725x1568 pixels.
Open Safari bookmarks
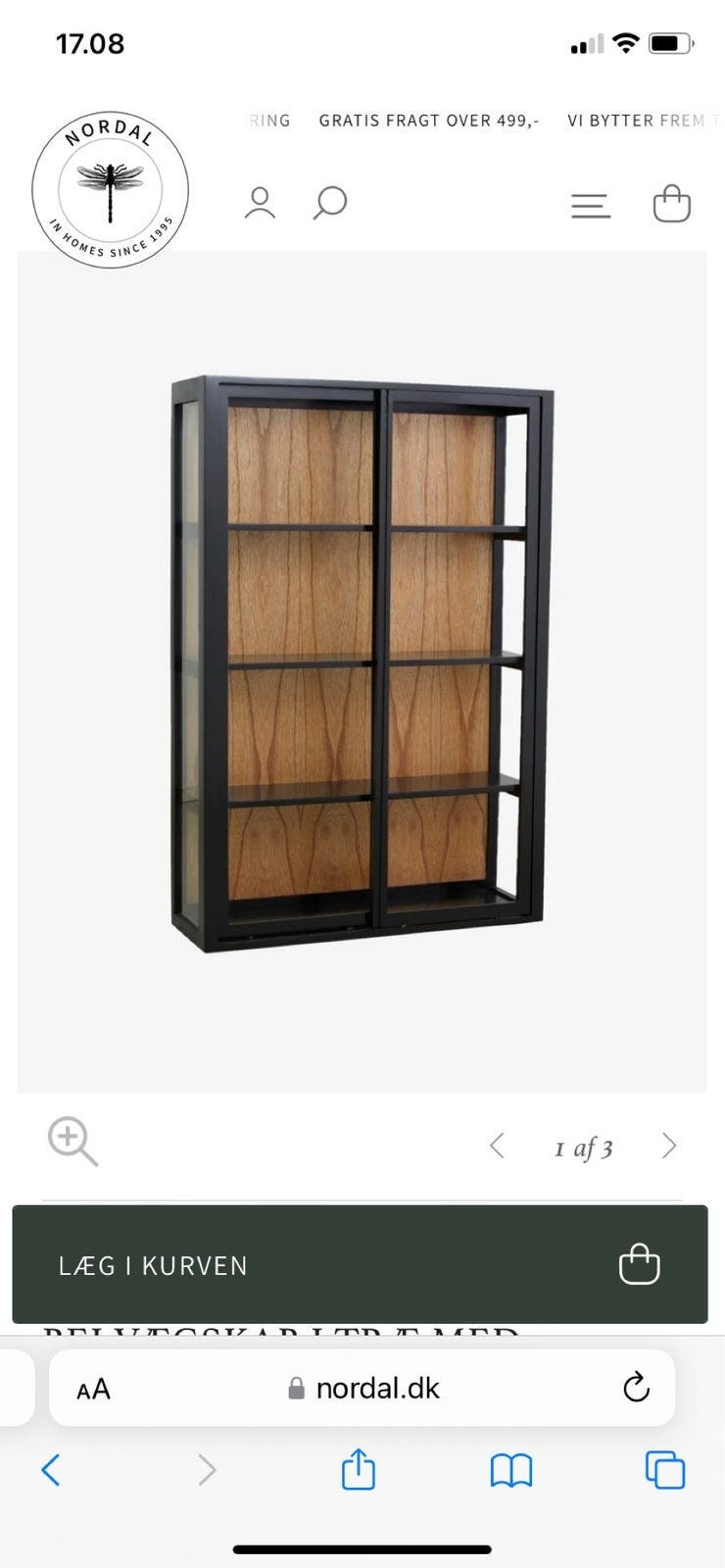pyautogui.click(x=510, y=1470)
